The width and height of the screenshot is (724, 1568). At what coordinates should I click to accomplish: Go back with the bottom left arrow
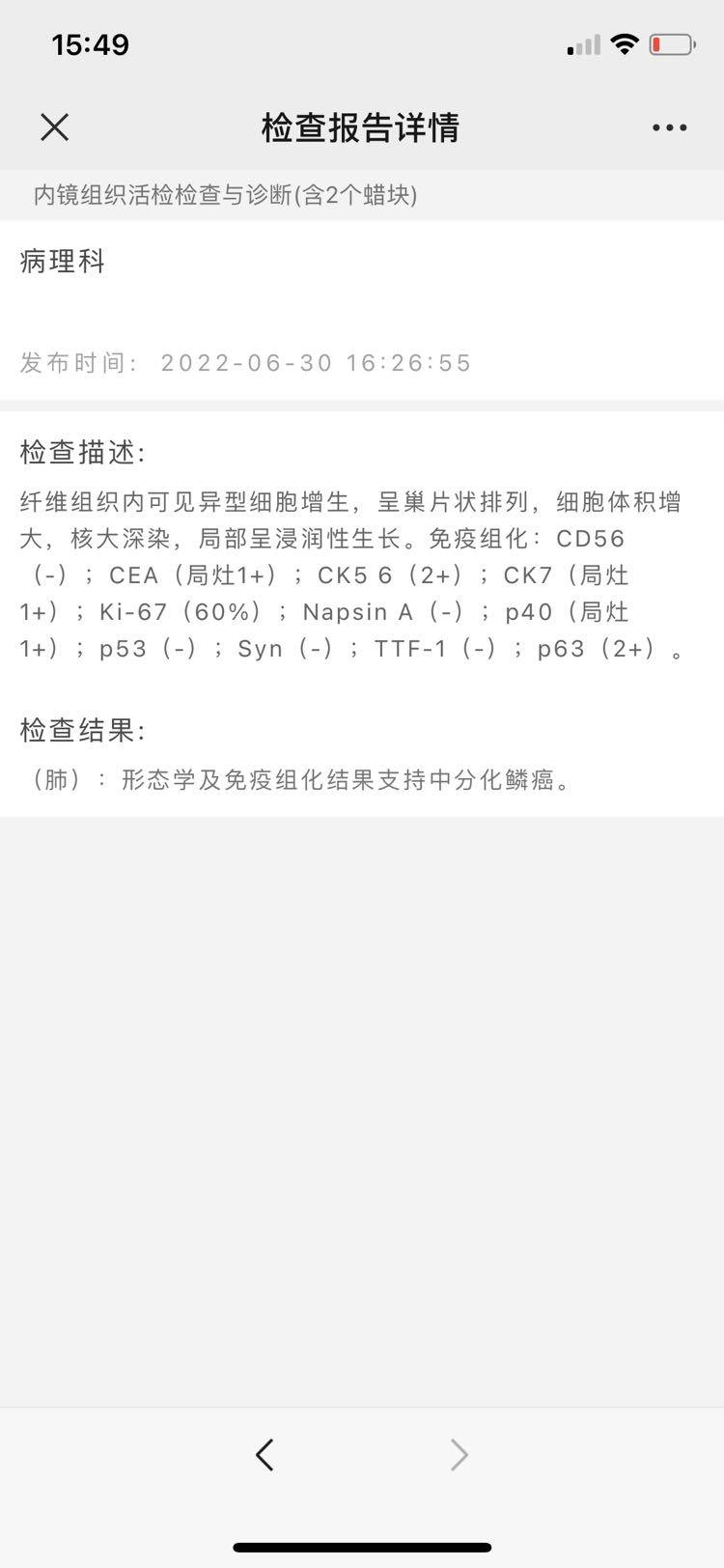pyautogui.click(x=265, y=1454)
